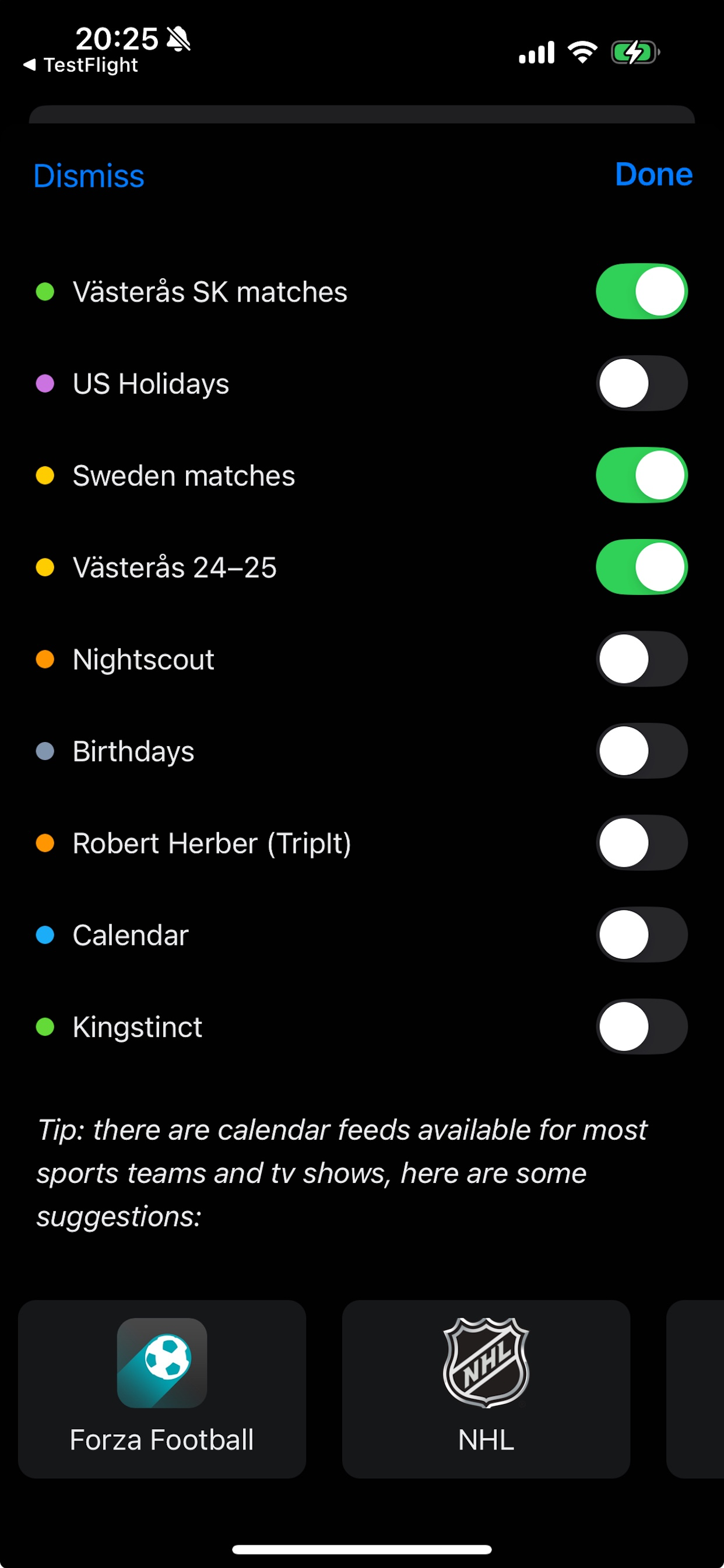This screenshot has height=1568, width=724.
Task: Return to TestFlight via the back link
Action: tap(82, 65)
